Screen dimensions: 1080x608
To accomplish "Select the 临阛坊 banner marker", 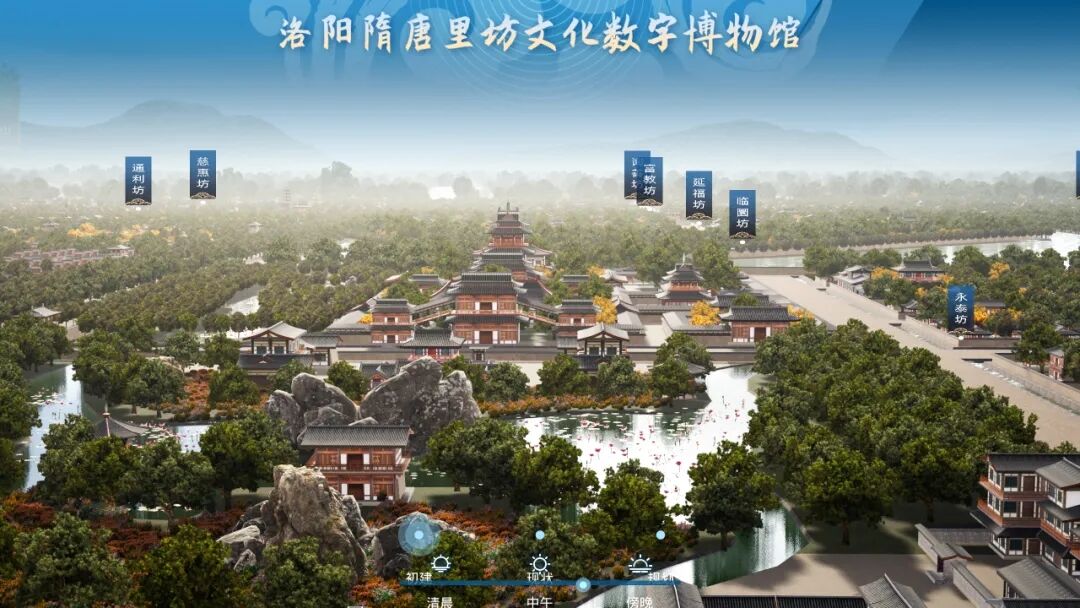I will click(742, 213).
